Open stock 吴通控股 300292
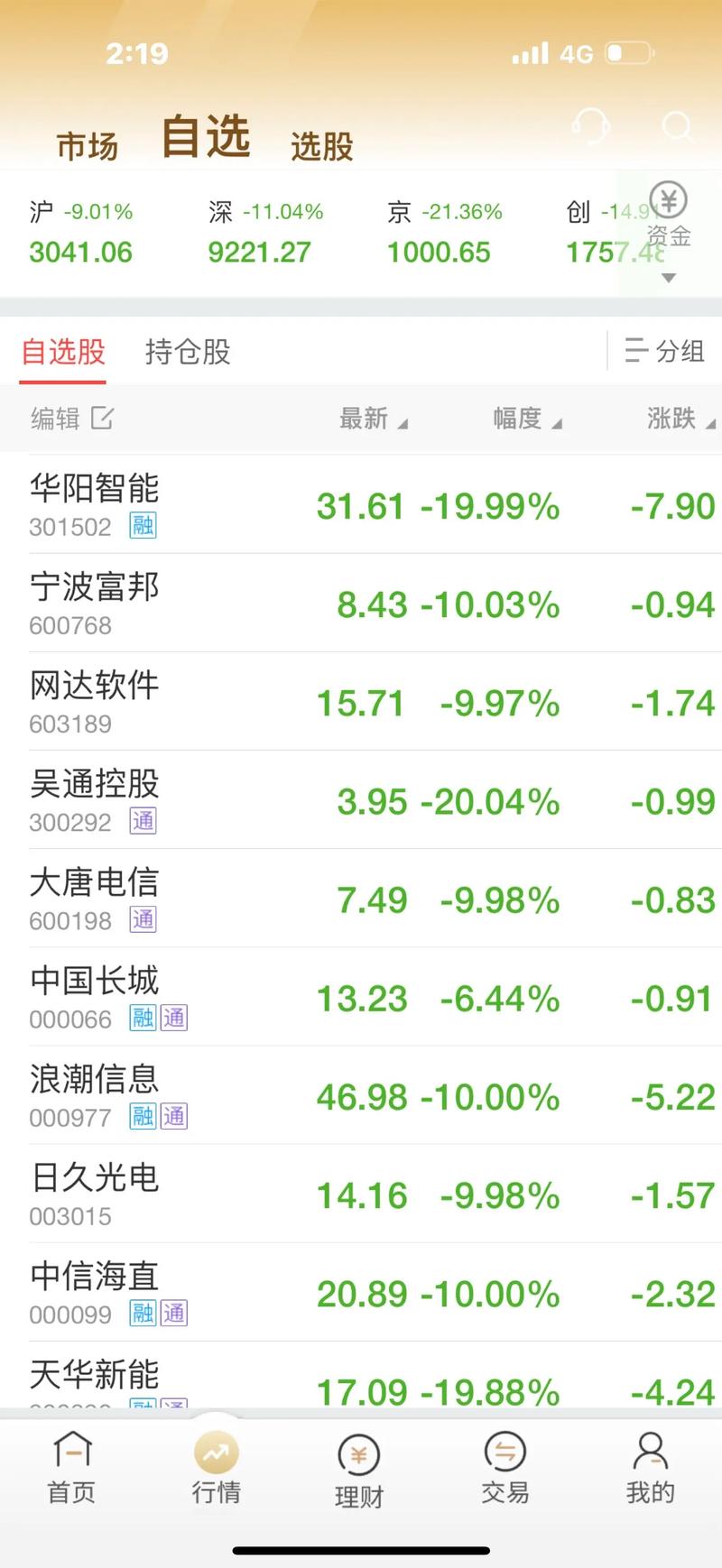Viewport: 722px width, 1568px height. pos(95,799)
